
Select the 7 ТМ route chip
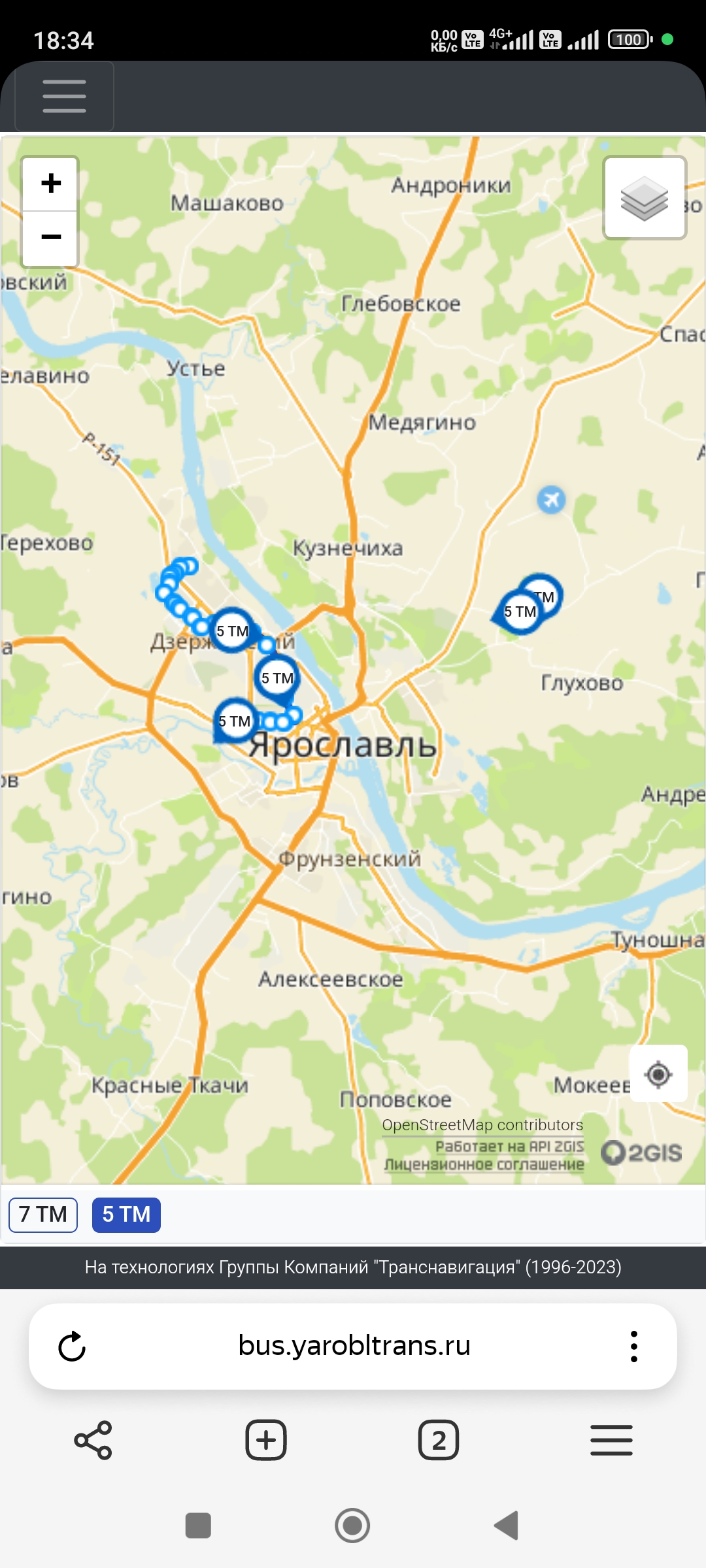[x=43, y=1215]
